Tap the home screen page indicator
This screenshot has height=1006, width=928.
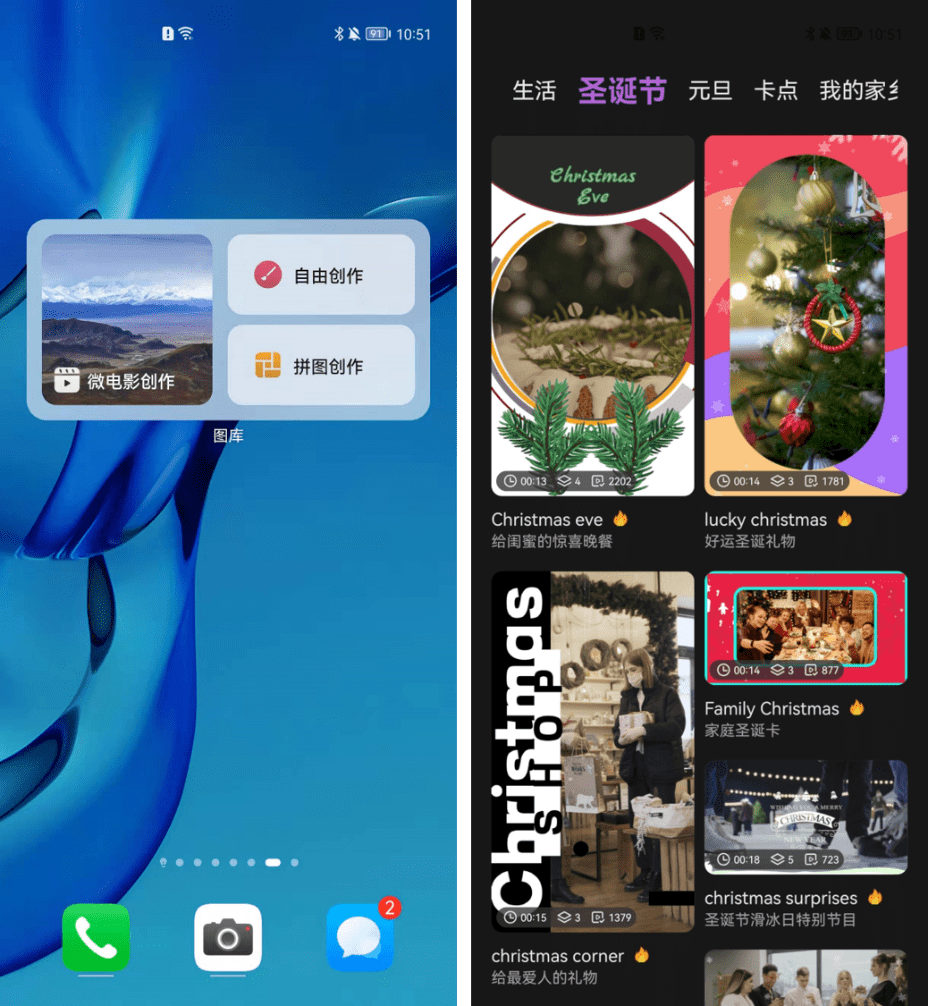pyautogui.click(x=229, y=862)
